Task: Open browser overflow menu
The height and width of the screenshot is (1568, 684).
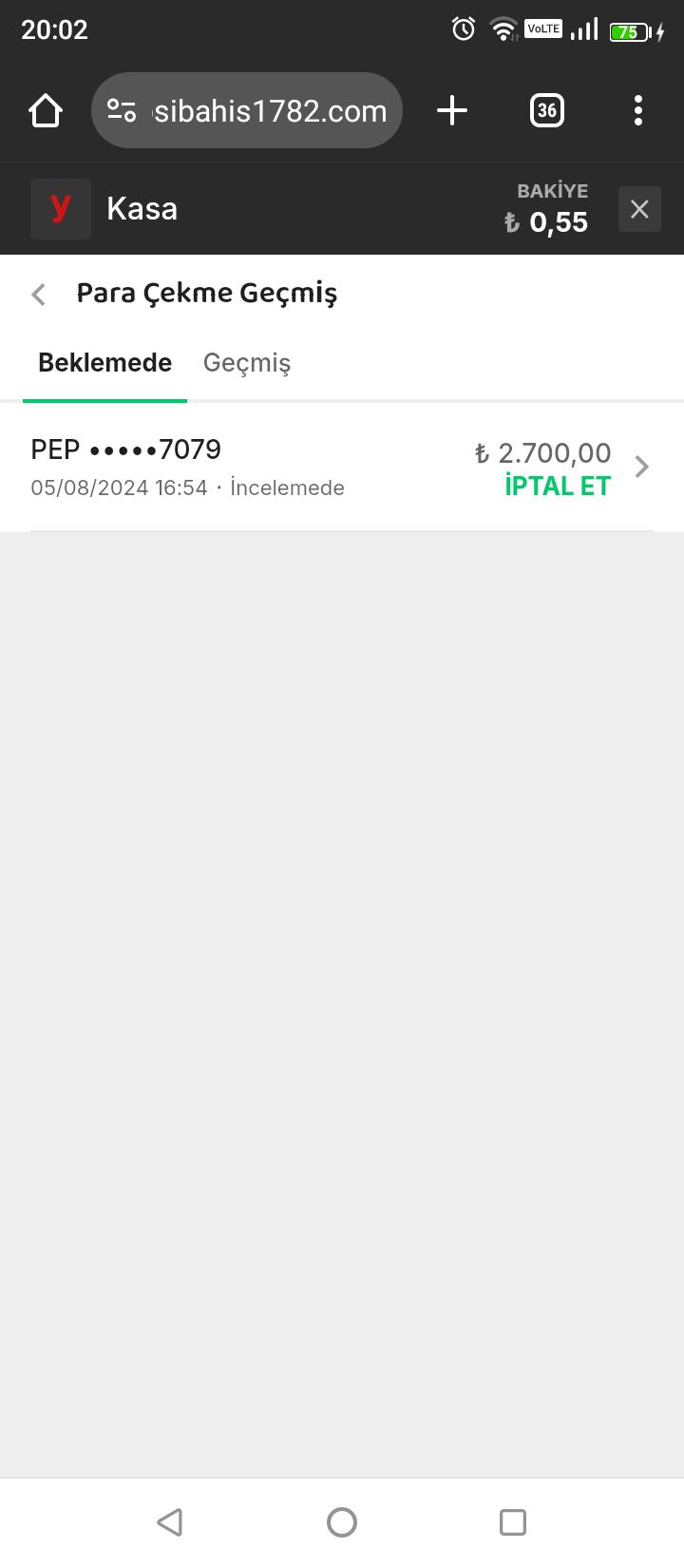Action: [638, 111]
